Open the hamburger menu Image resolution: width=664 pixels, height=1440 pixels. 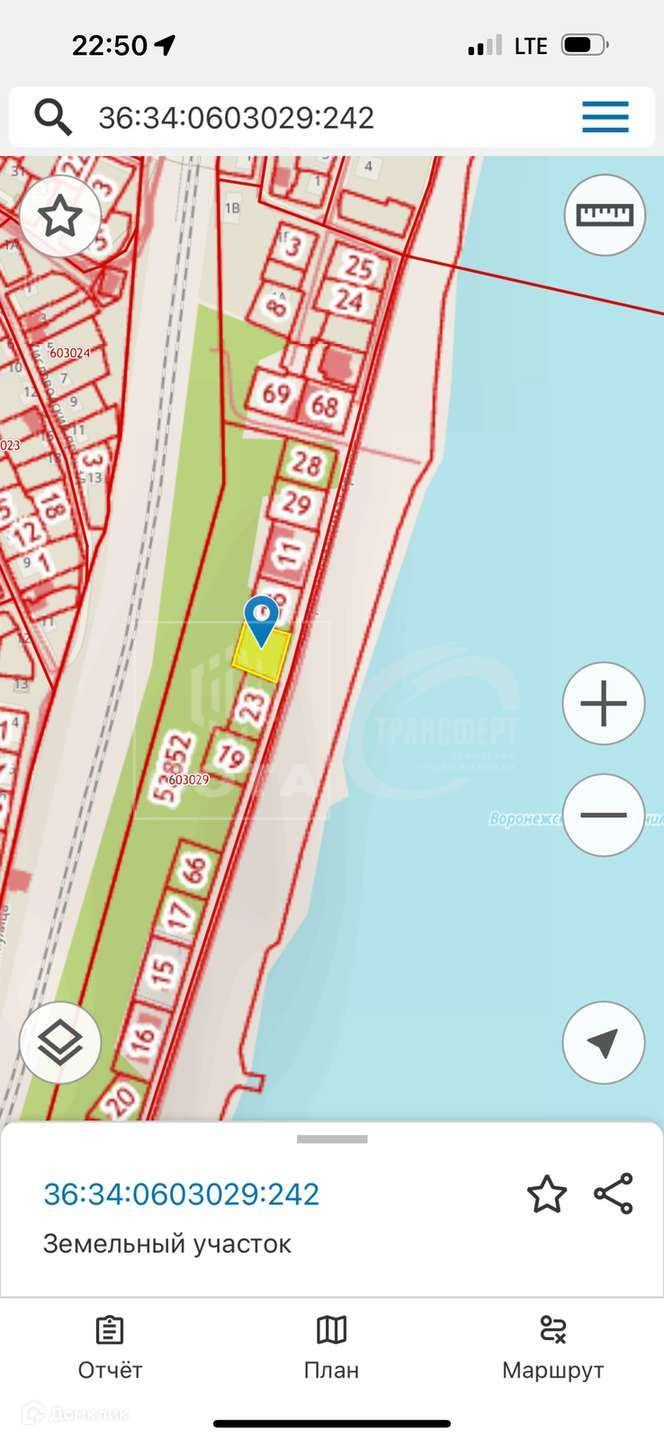tap(605, 118)
